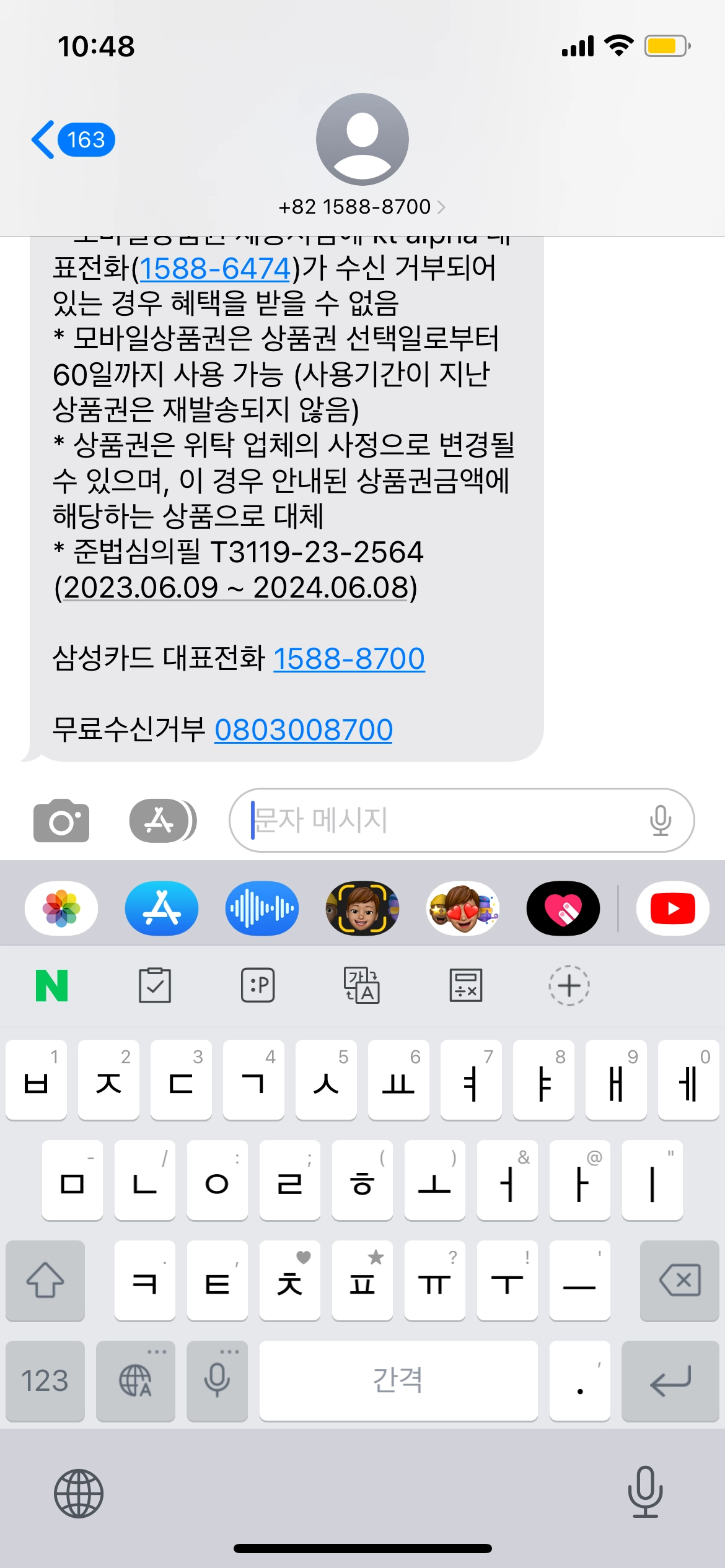The height and width of the screenshot is (1568, 725).
Task: Call the kt alpha number 1588-6474
Action: click(x=215, y=269)
